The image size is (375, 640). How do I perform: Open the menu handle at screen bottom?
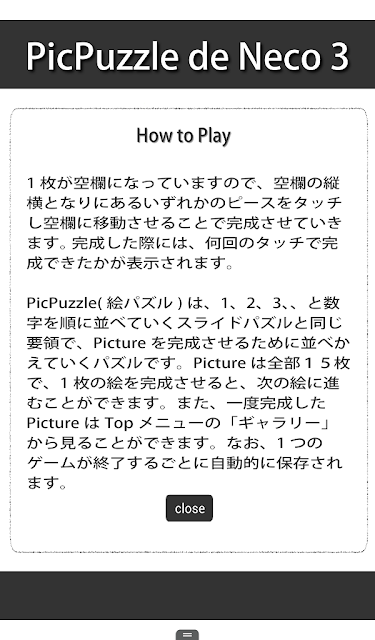187,635
